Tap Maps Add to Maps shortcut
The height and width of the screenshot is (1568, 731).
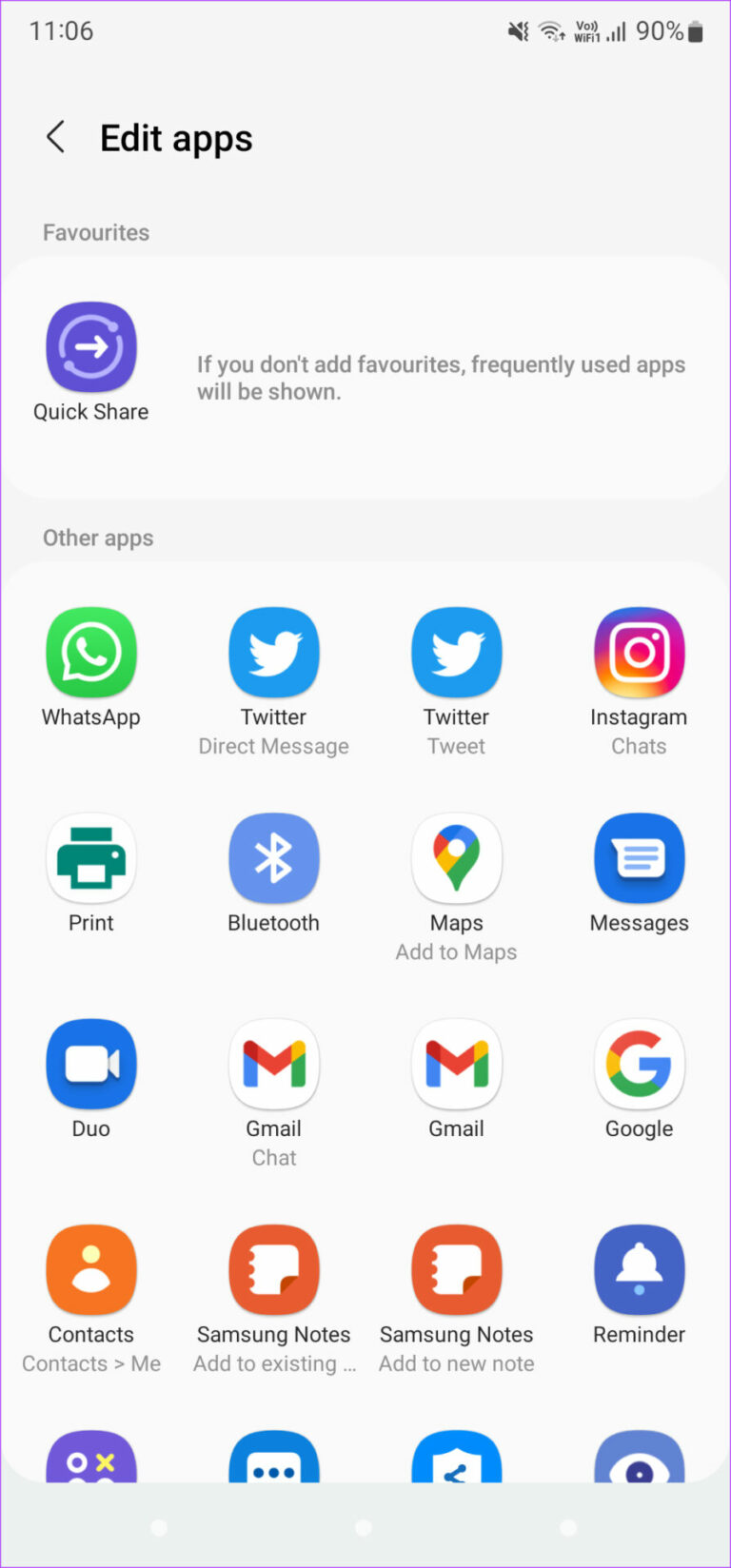[456, 857]
